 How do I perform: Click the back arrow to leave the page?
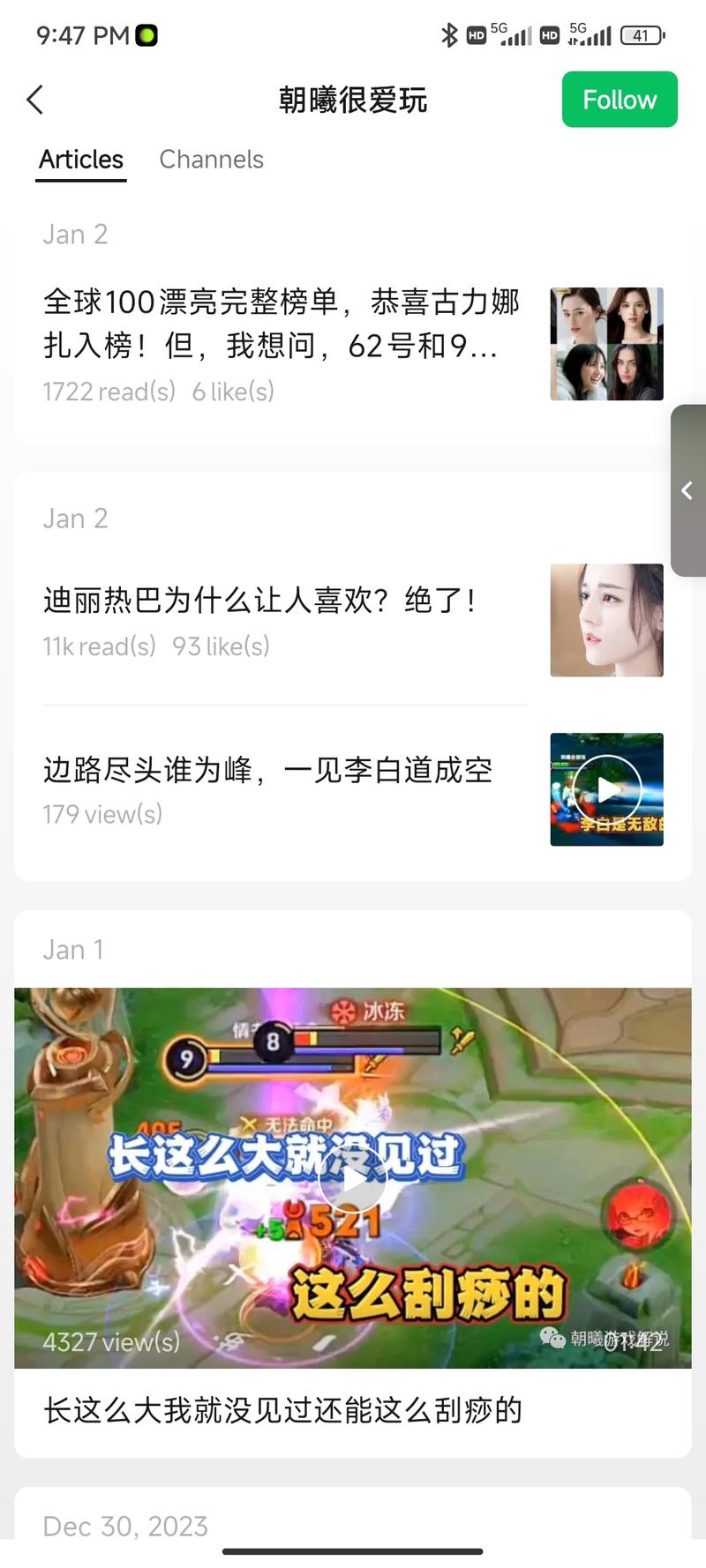35,100
